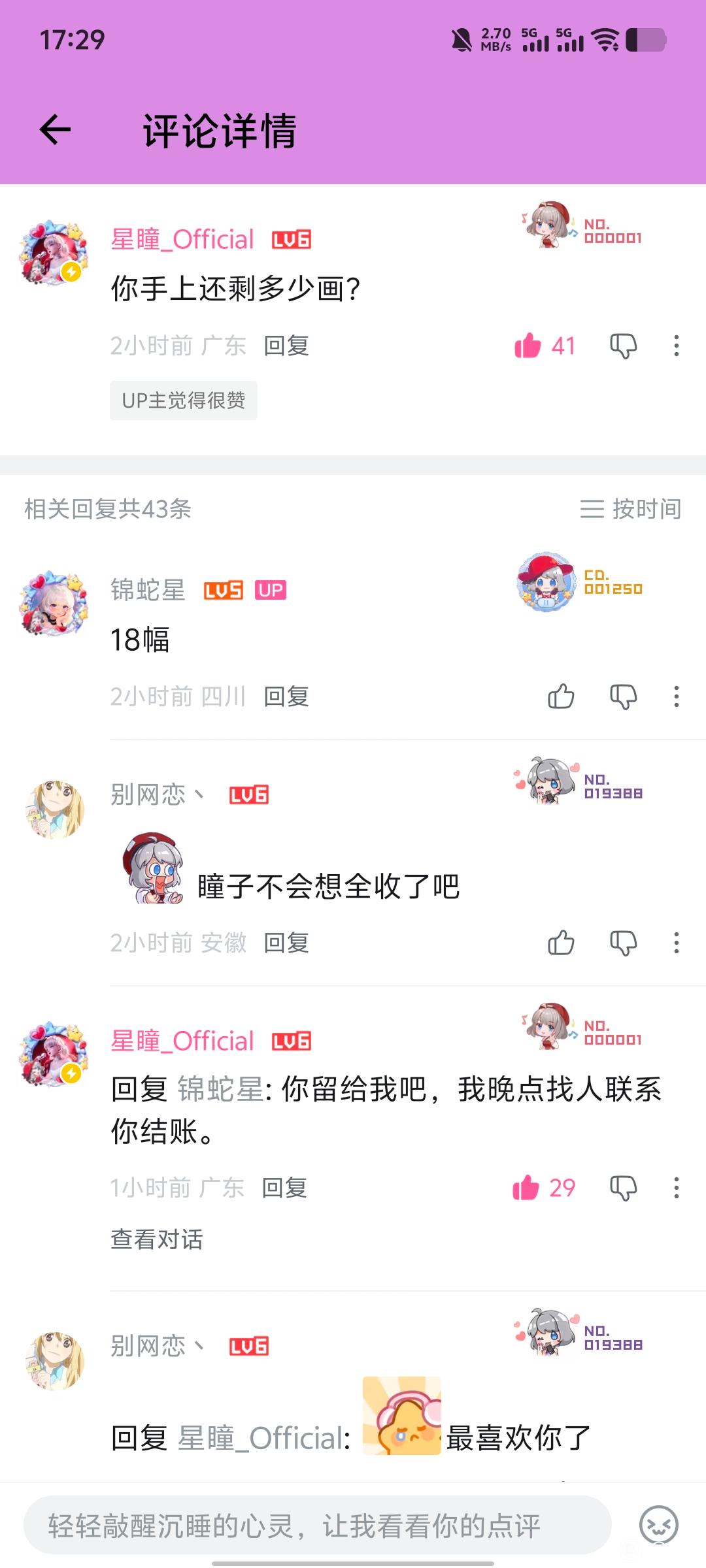Change sort order via 按时间
The height and width of the screenshot is (1568, 706).
click(631, 508)
